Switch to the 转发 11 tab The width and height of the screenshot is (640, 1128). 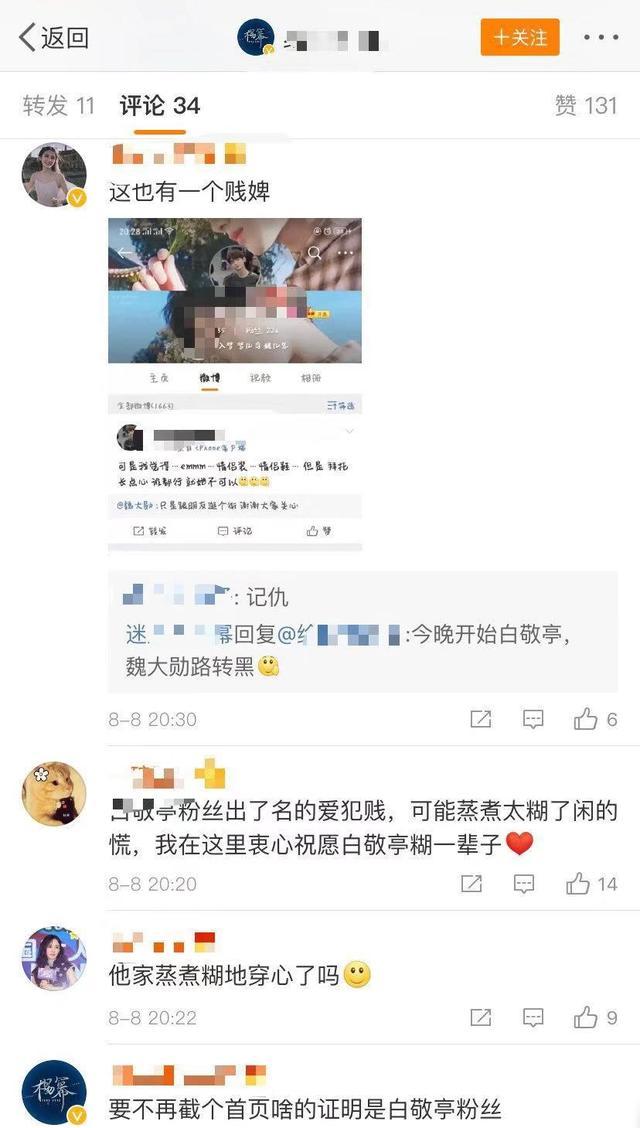click(58, 105)
